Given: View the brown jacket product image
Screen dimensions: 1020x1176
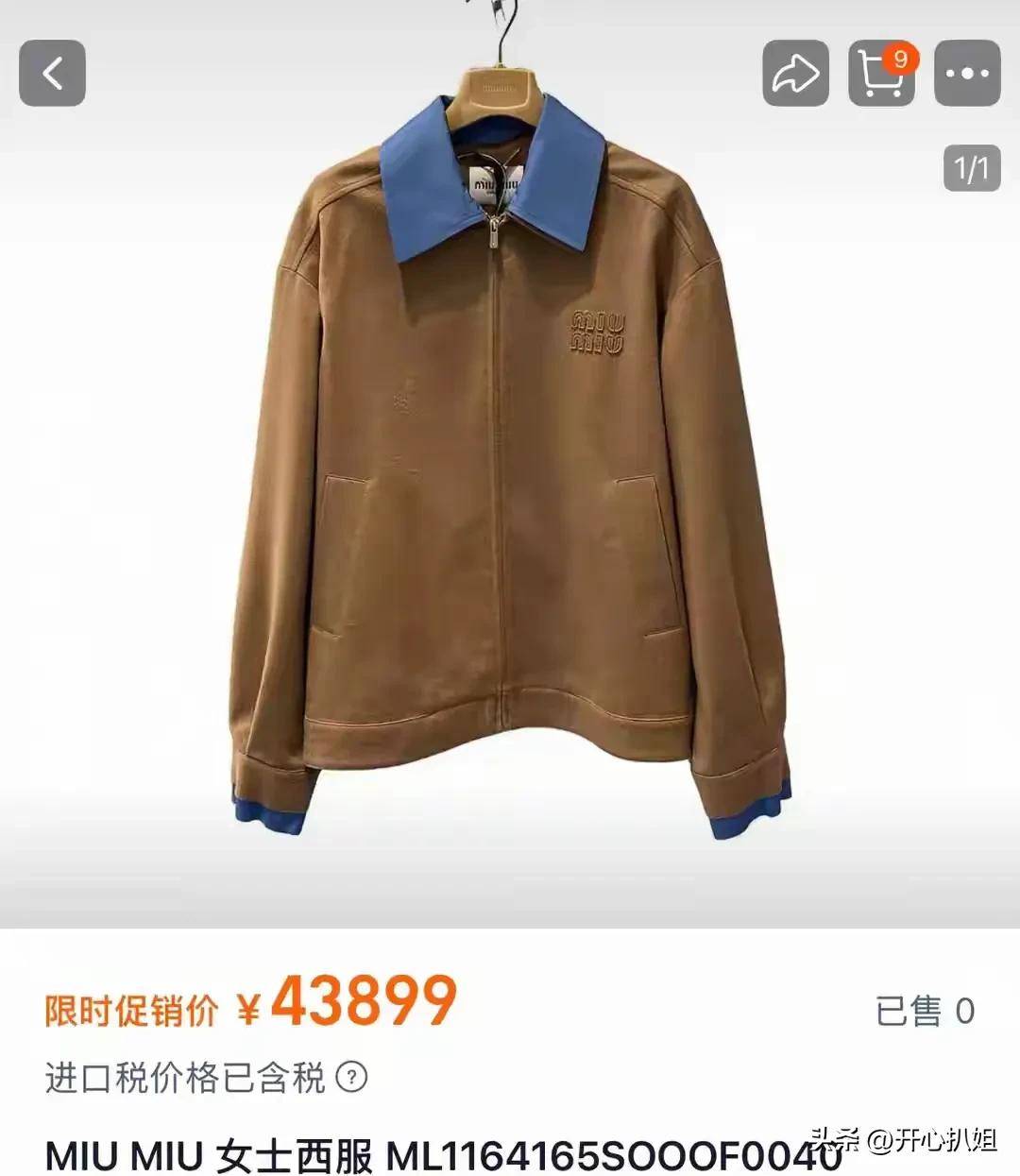Looking at the screenshot, I should click(x=510, y=472).
